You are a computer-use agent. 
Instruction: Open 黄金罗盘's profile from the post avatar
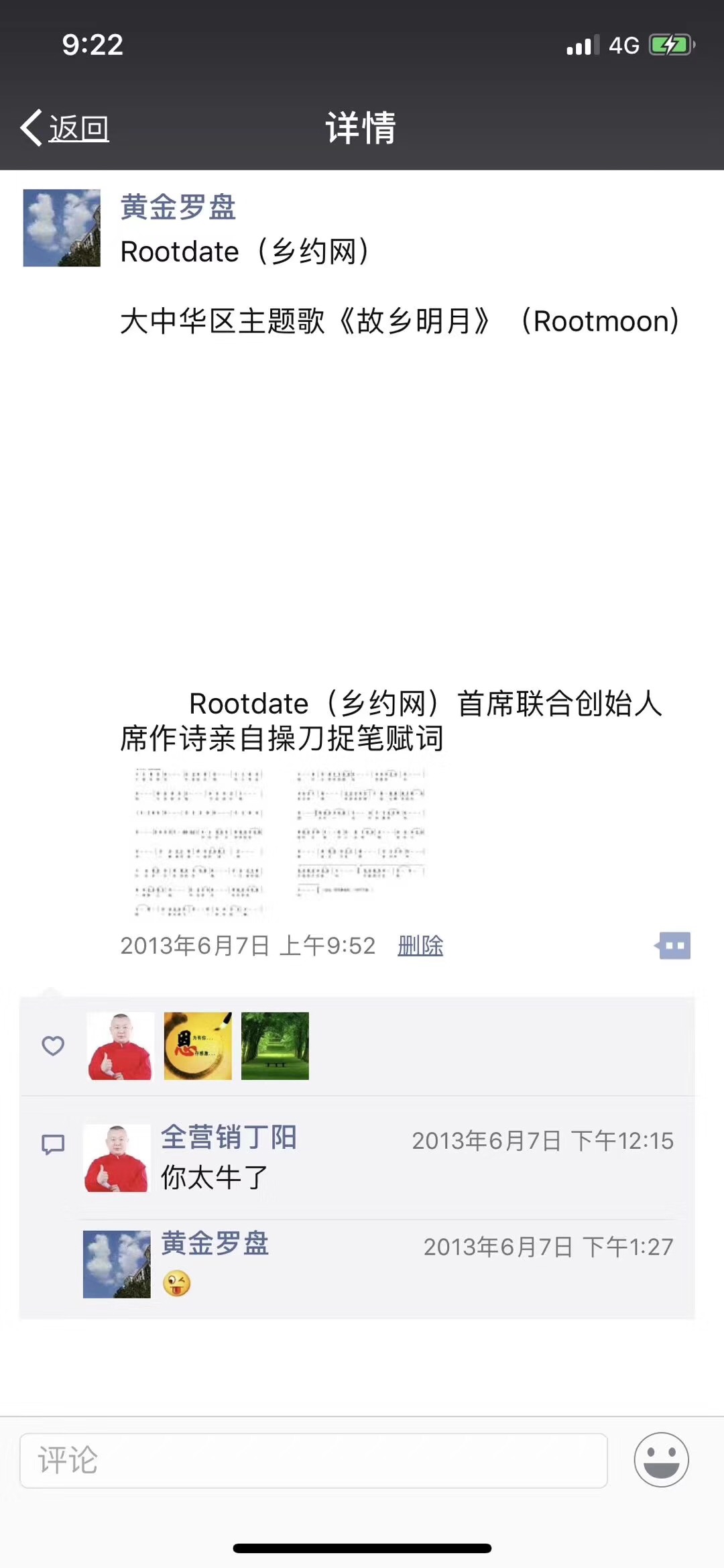[x=62, y=228]
